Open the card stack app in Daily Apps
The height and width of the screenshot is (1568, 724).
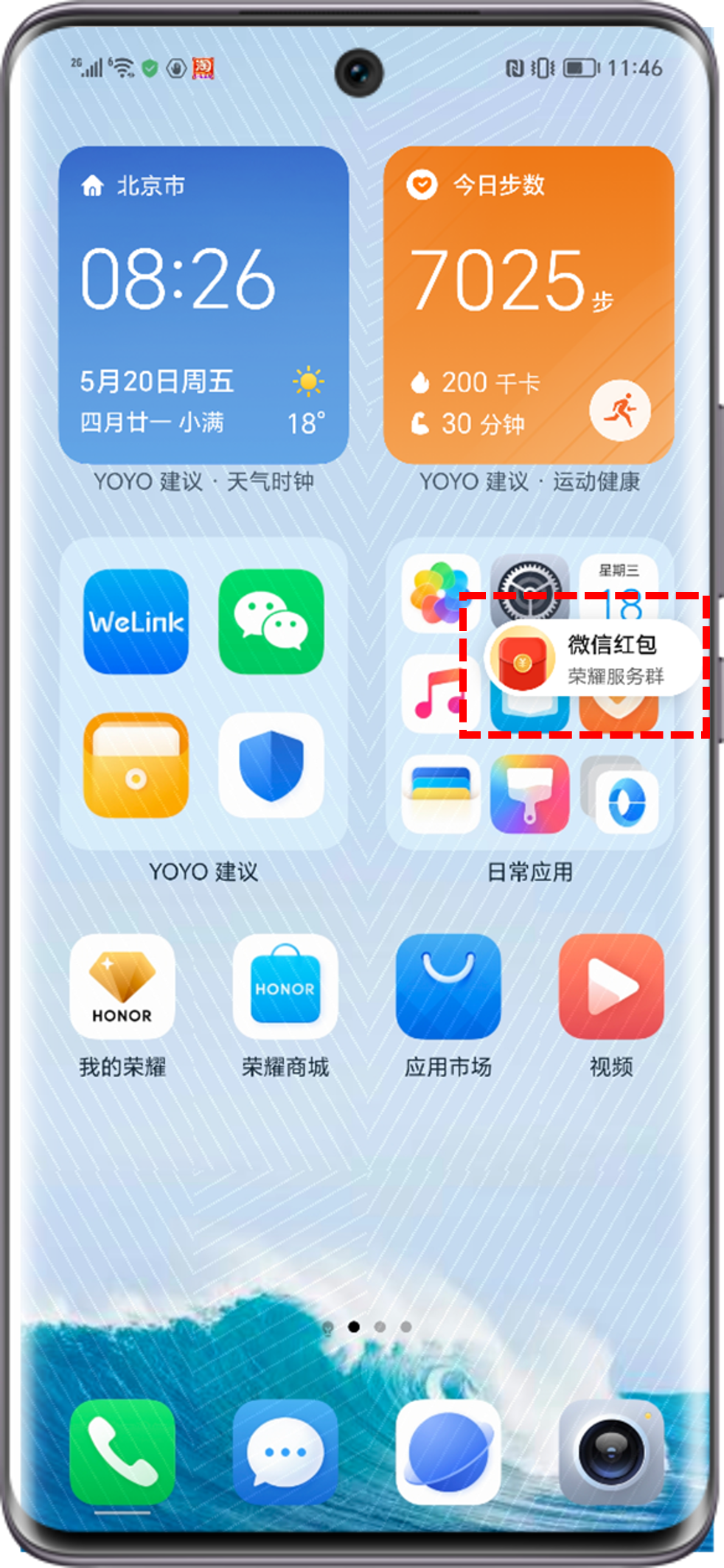441,794
